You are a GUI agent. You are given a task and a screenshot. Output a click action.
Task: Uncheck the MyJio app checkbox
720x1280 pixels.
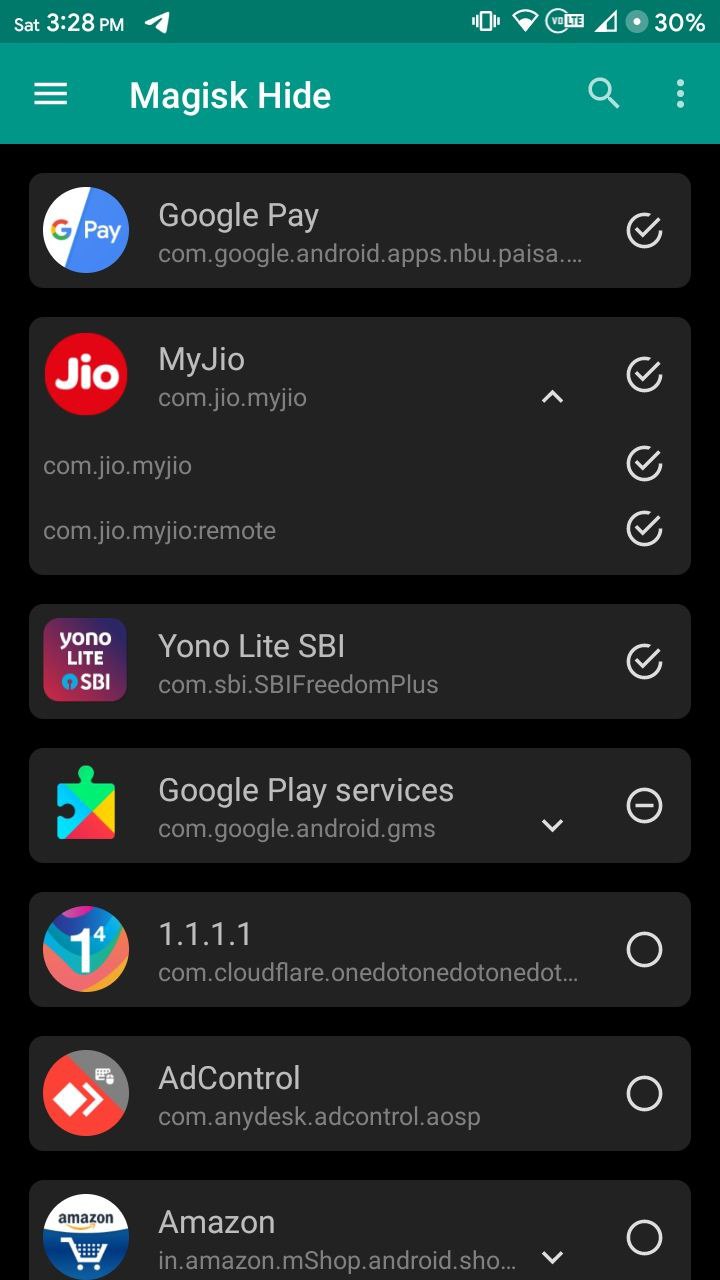tap(644, 375)
